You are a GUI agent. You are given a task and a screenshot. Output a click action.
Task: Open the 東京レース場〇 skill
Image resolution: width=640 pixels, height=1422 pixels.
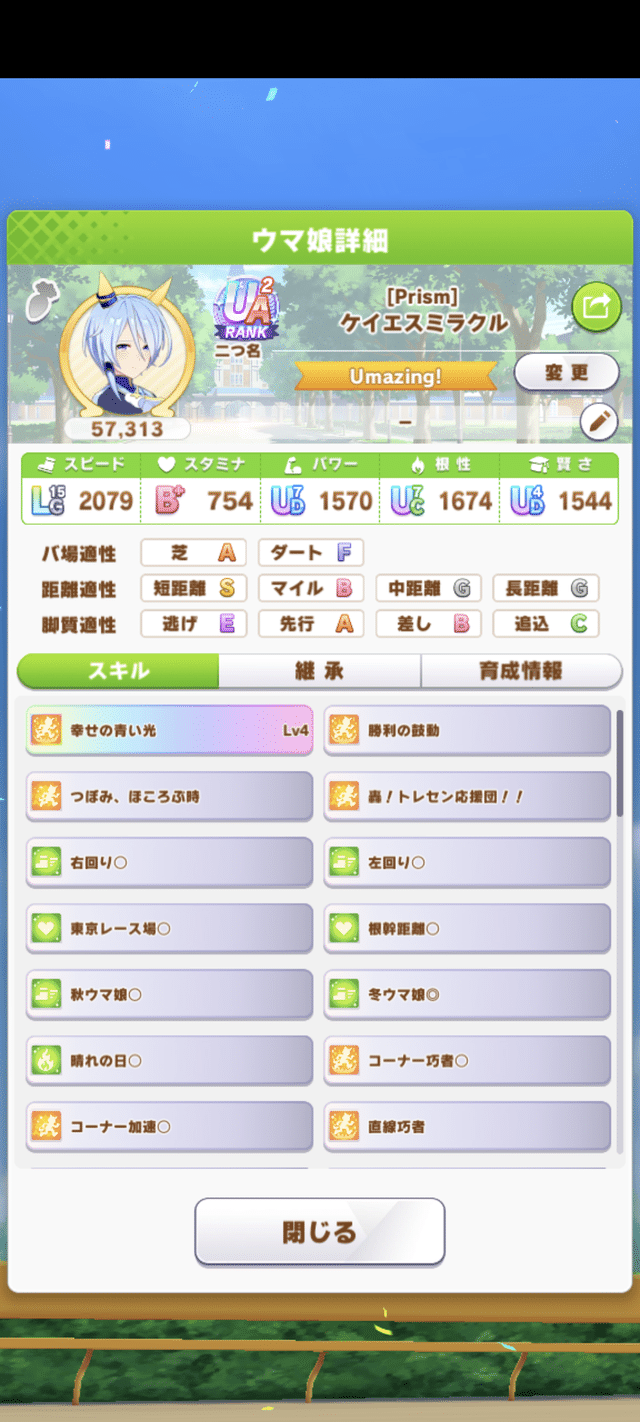[x=169, y=928]
